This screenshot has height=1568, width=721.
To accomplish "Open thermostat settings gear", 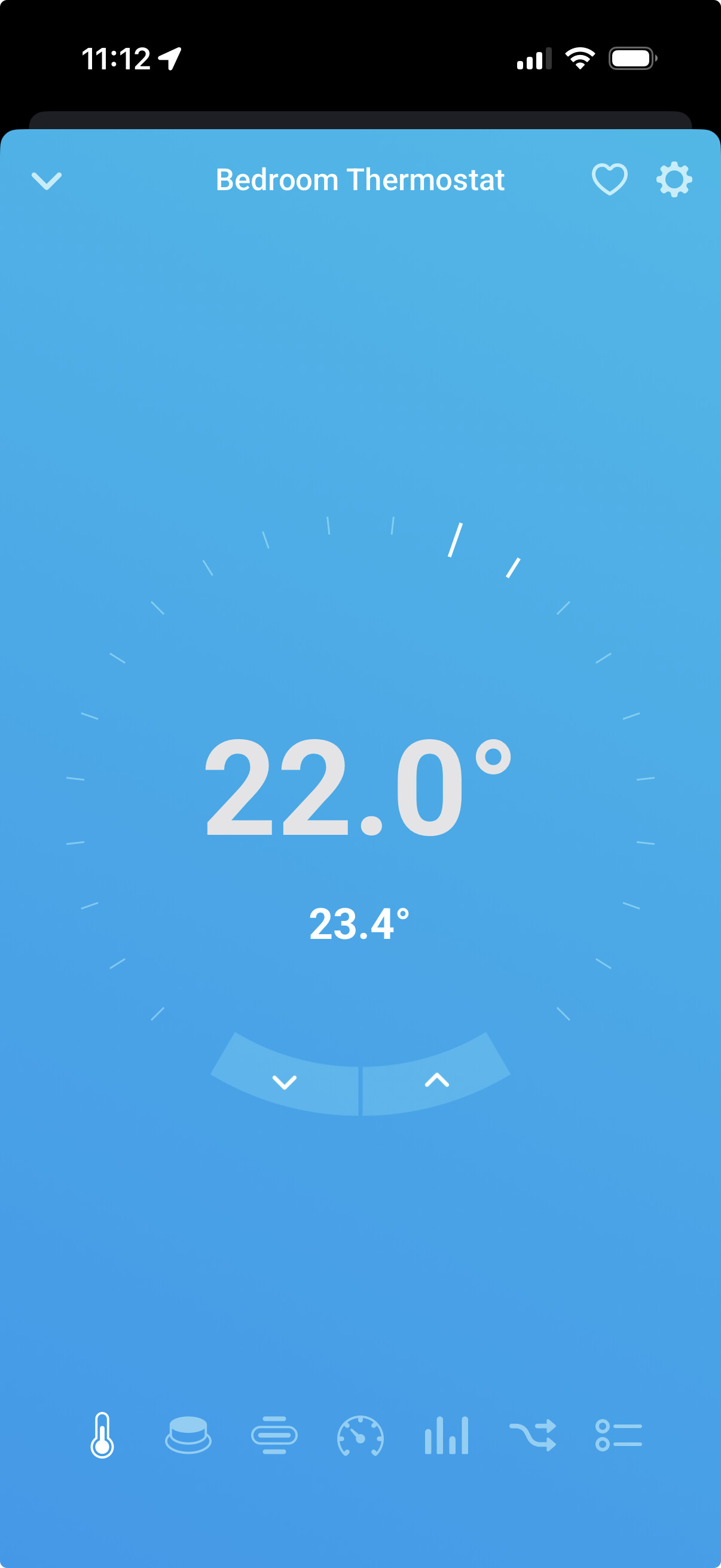I will [674, 179].
